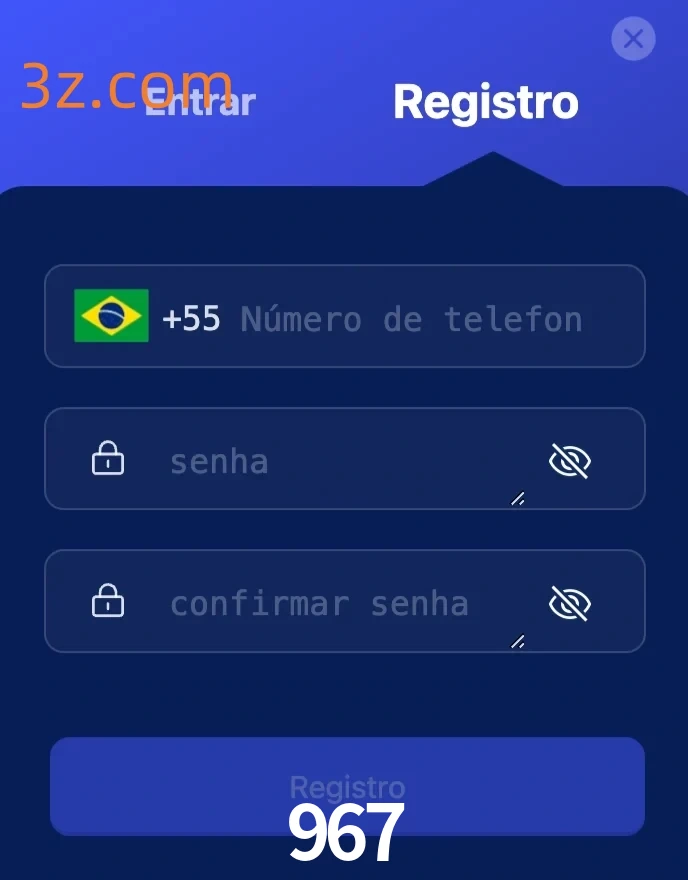The image size is (688, 880).
Task: Open the Brazil country code picker
Action: 112,316
